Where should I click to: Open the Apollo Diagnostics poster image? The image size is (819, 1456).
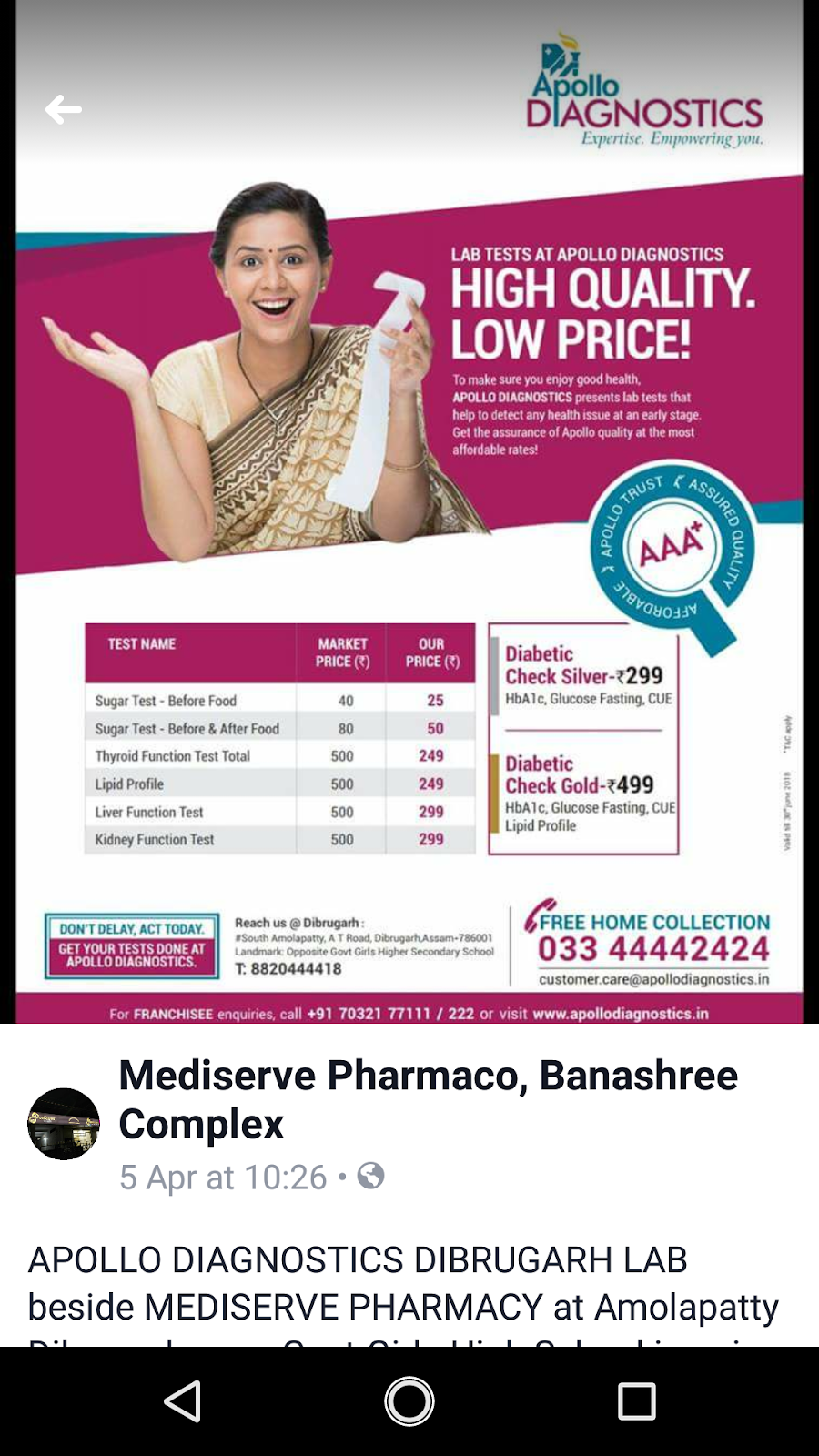[409, 546]
